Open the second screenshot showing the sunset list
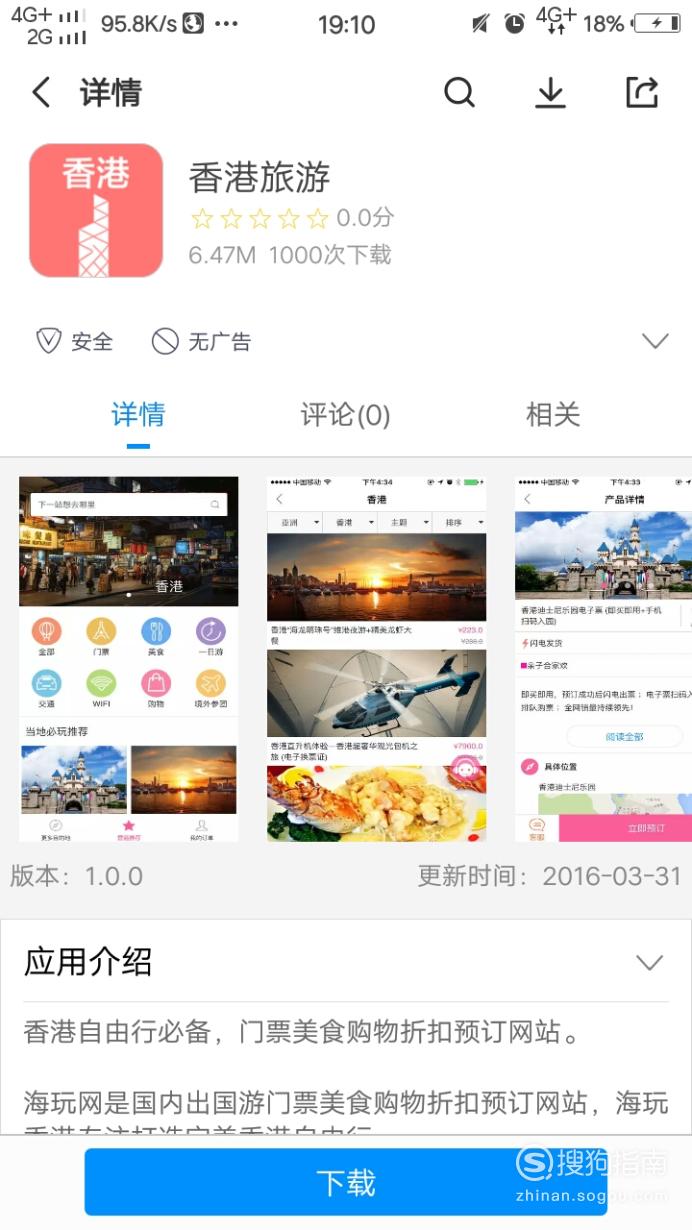The height and width of the screenshot is (1230, 692). 377,659
